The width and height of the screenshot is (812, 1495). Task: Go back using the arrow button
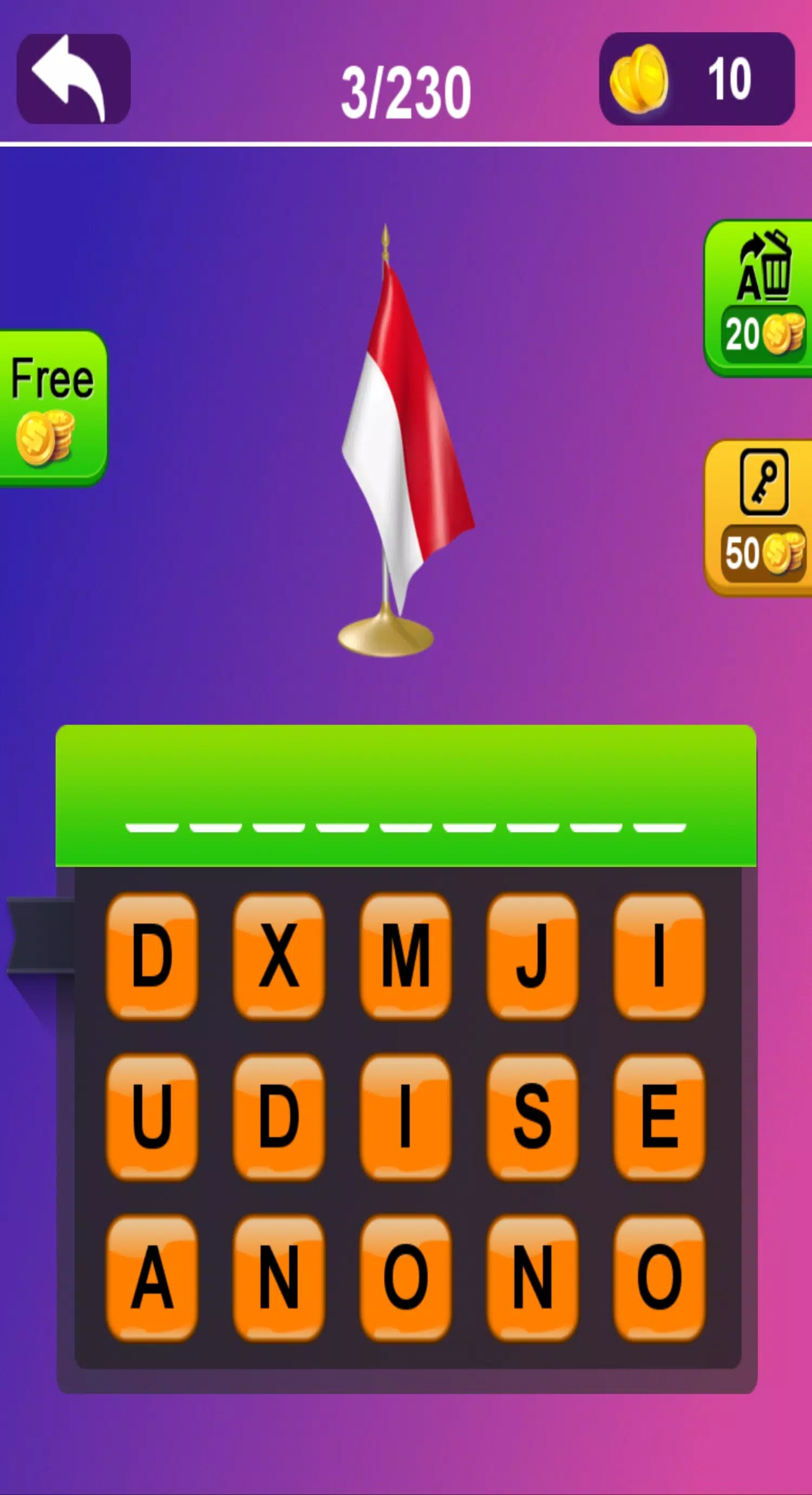click(x=73, y=79)
